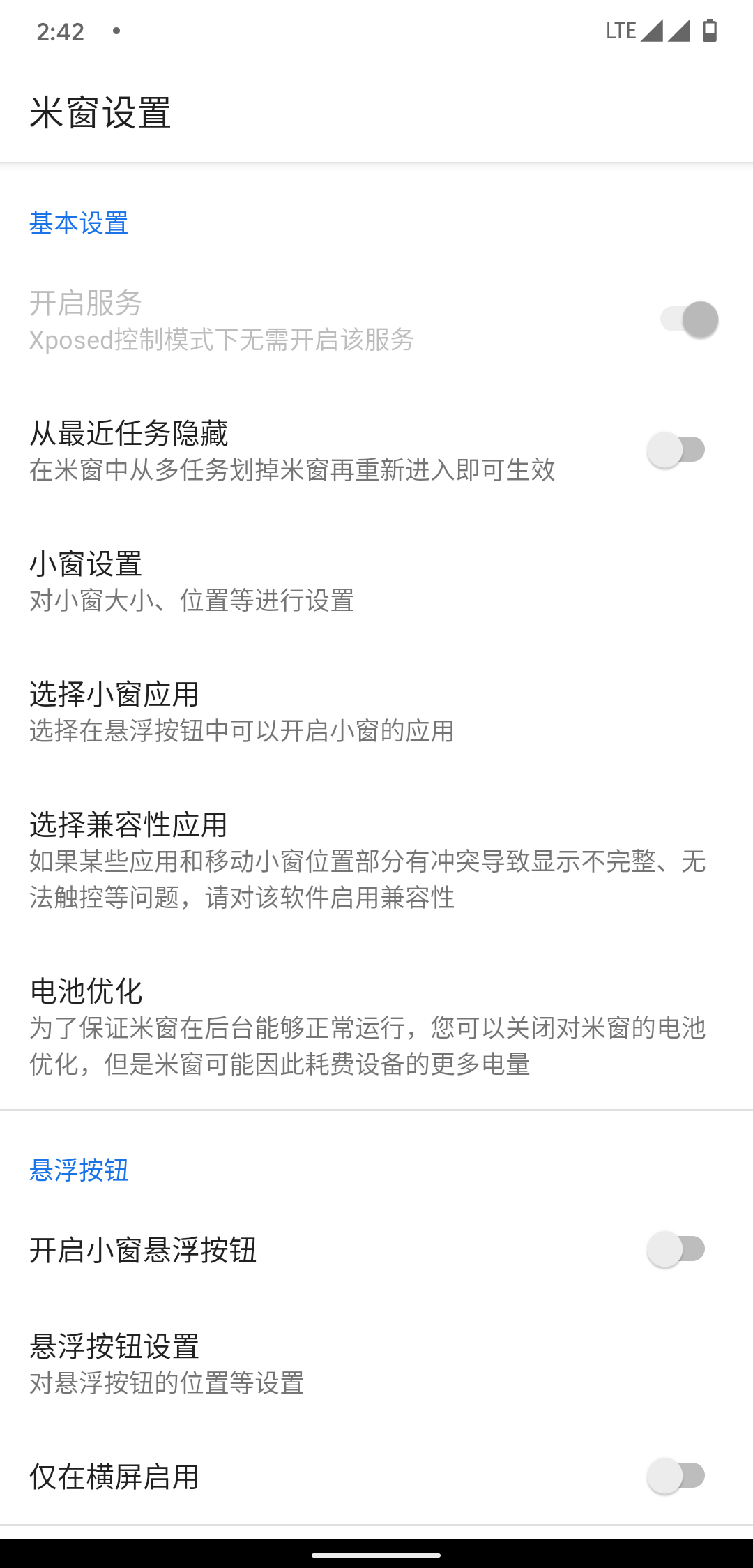Click the battery icon in status bar
This screenshot has width=753, height=1568.
(x=710, y=31)
